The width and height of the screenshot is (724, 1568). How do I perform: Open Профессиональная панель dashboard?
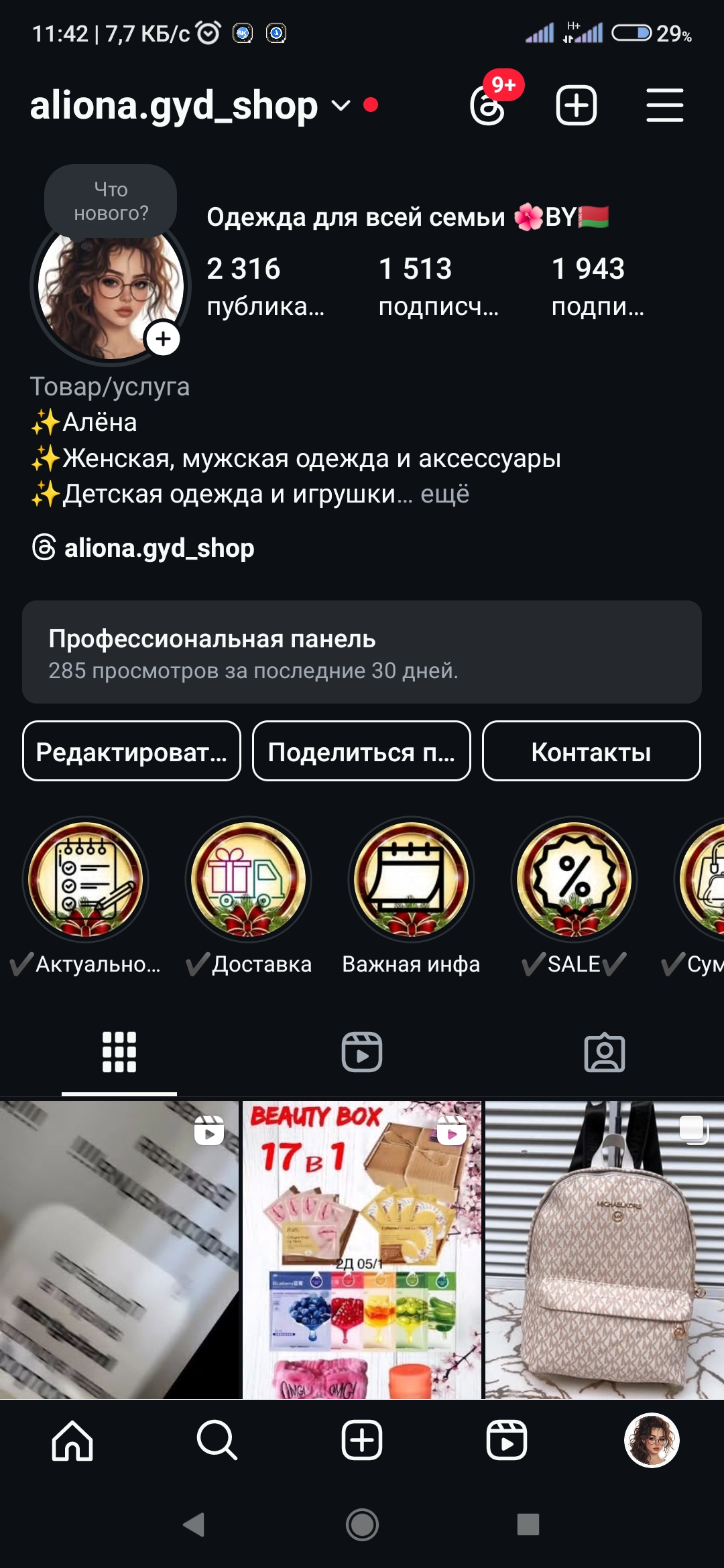click(362, 652)
